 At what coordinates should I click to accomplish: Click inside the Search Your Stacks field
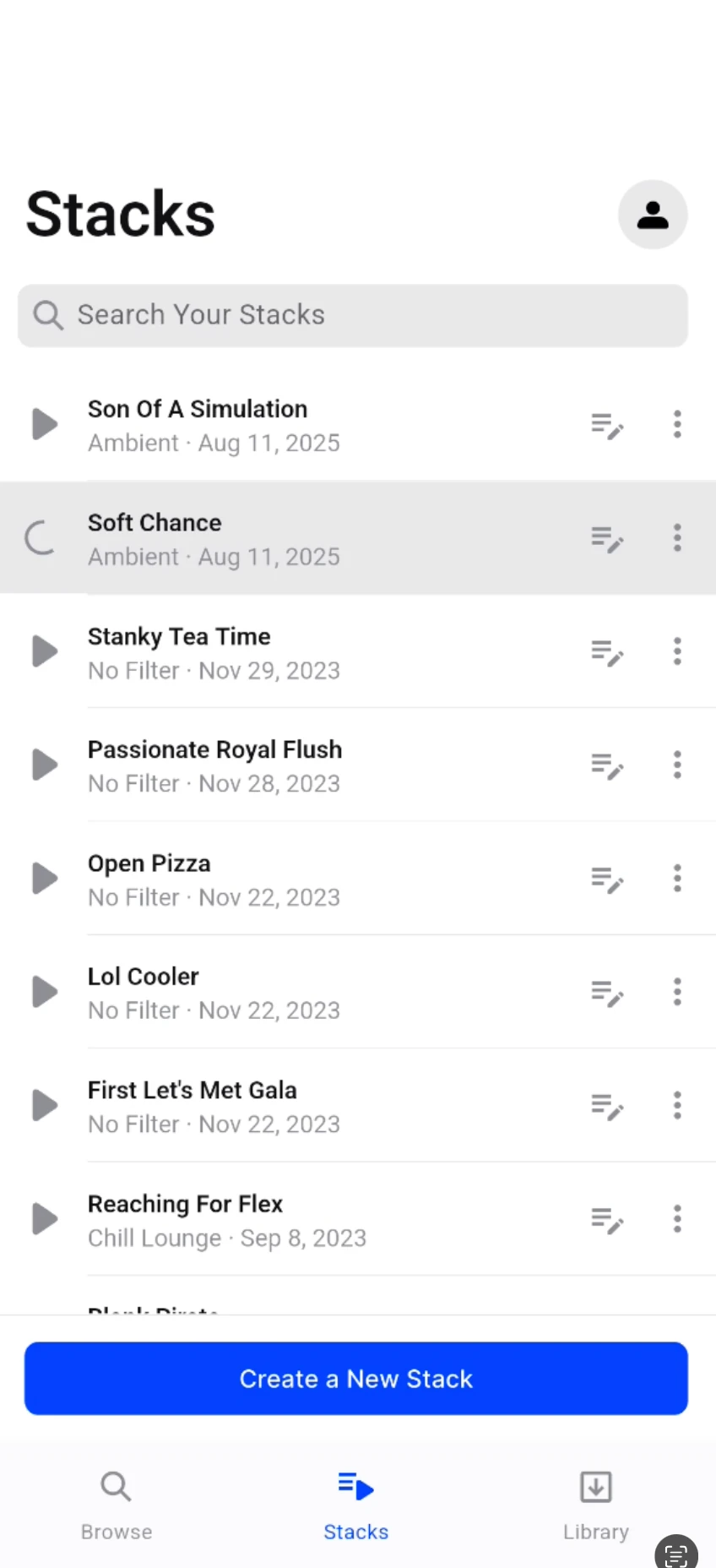point(352,314)
